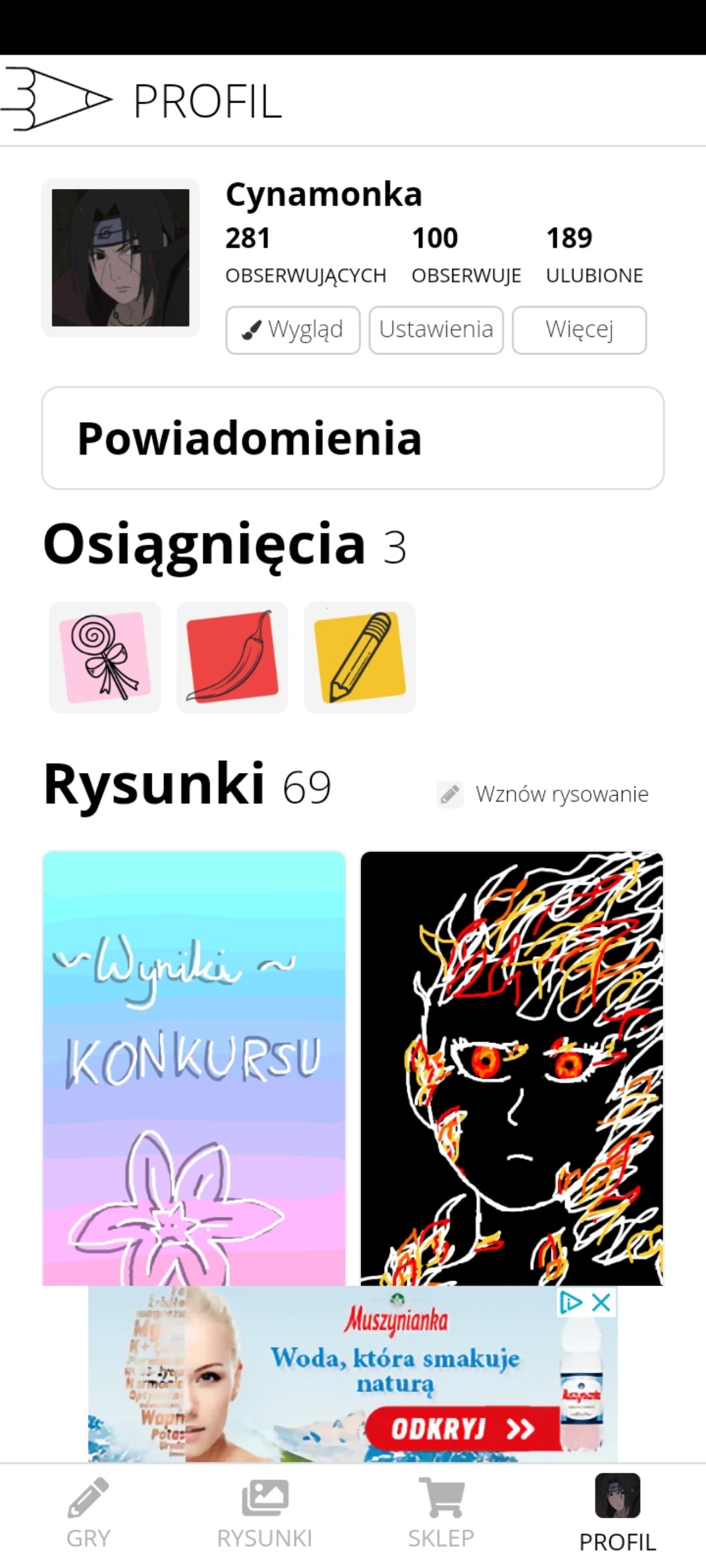The image size is (706, 1568).
Task: View the 281 Obserwujących followers list
Action: tap(305, 256)
